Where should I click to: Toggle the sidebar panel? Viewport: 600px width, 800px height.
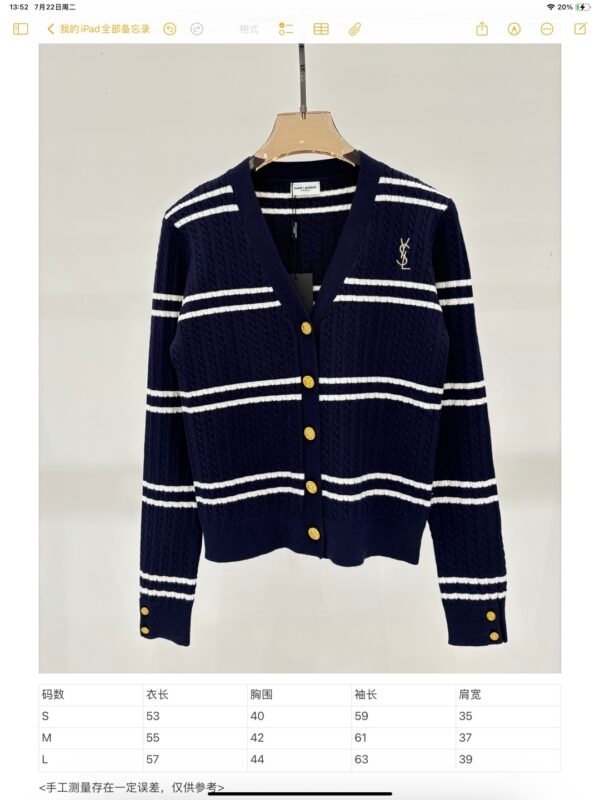[x=20, y=29]
